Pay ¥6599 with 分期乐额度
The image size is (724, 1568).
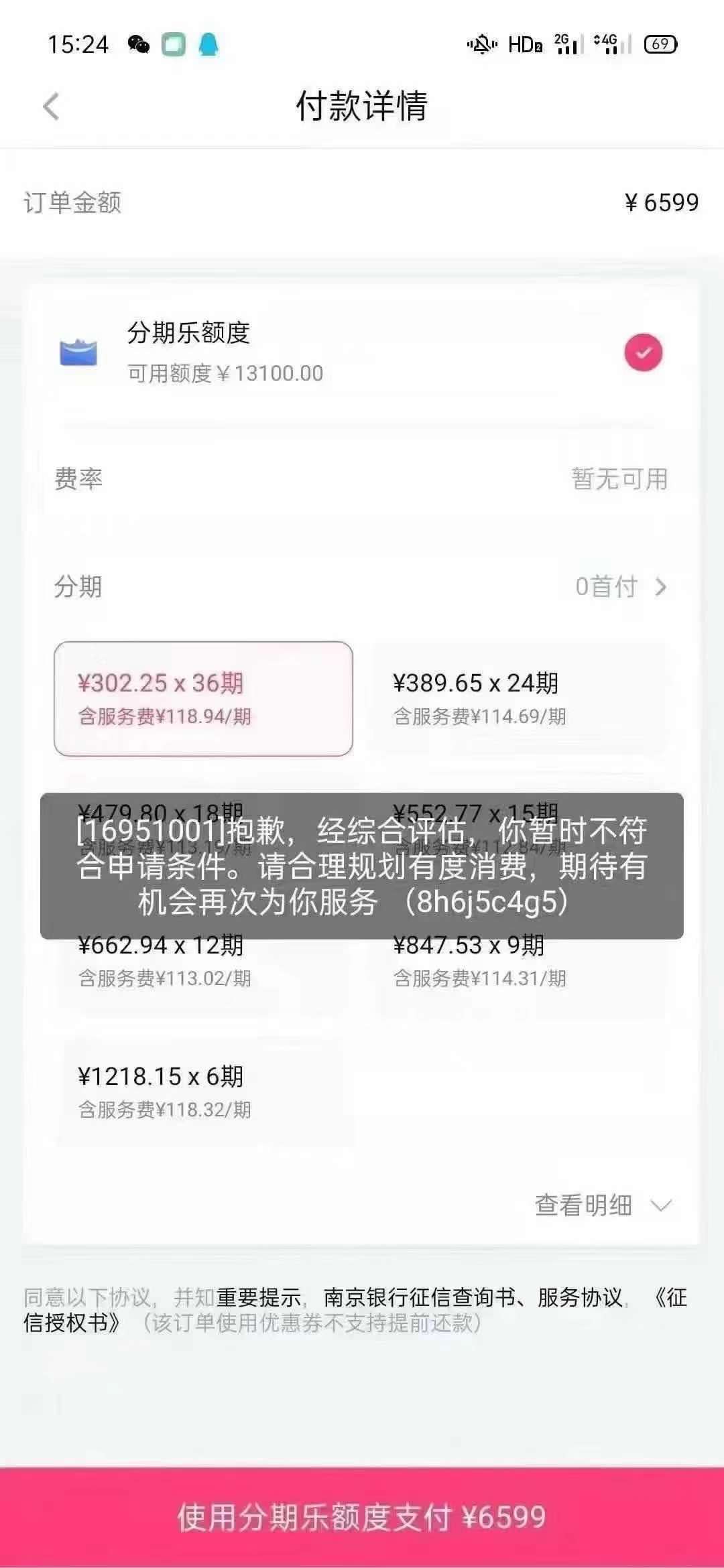362,1517
